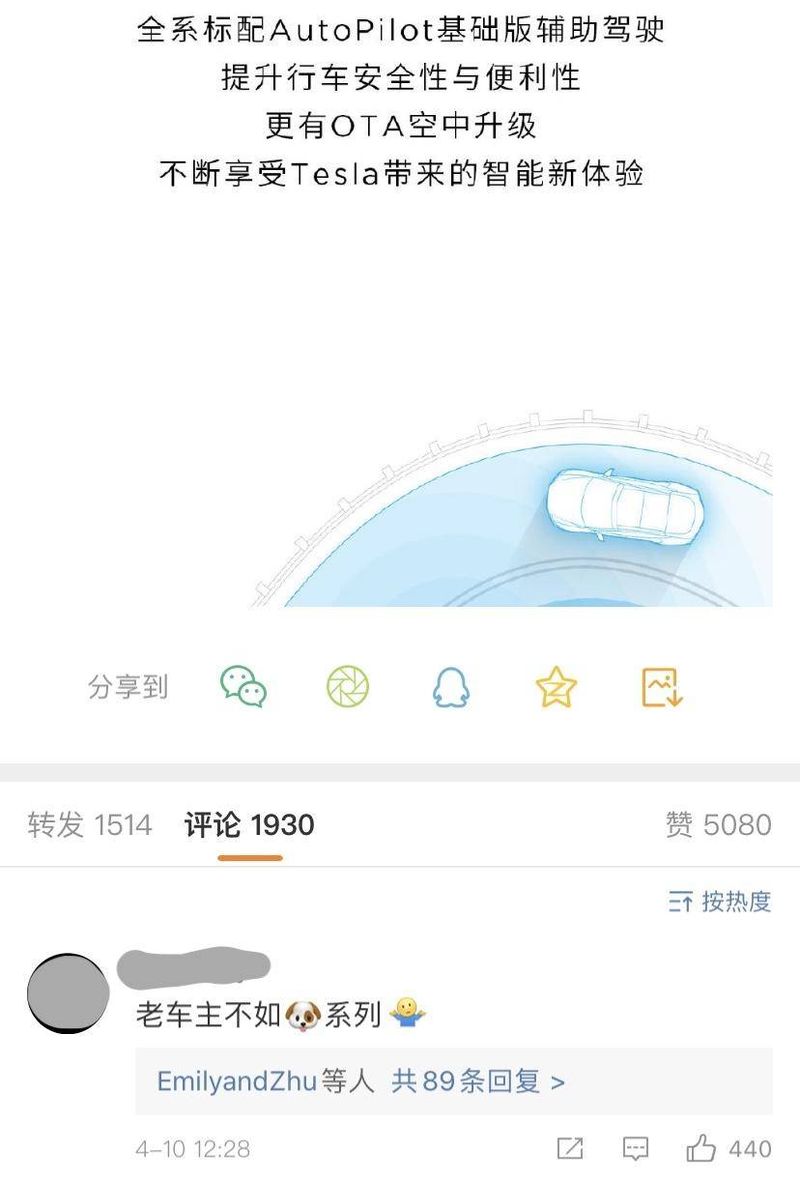Reply to the 老车主不如 comment

point(635,1148)
